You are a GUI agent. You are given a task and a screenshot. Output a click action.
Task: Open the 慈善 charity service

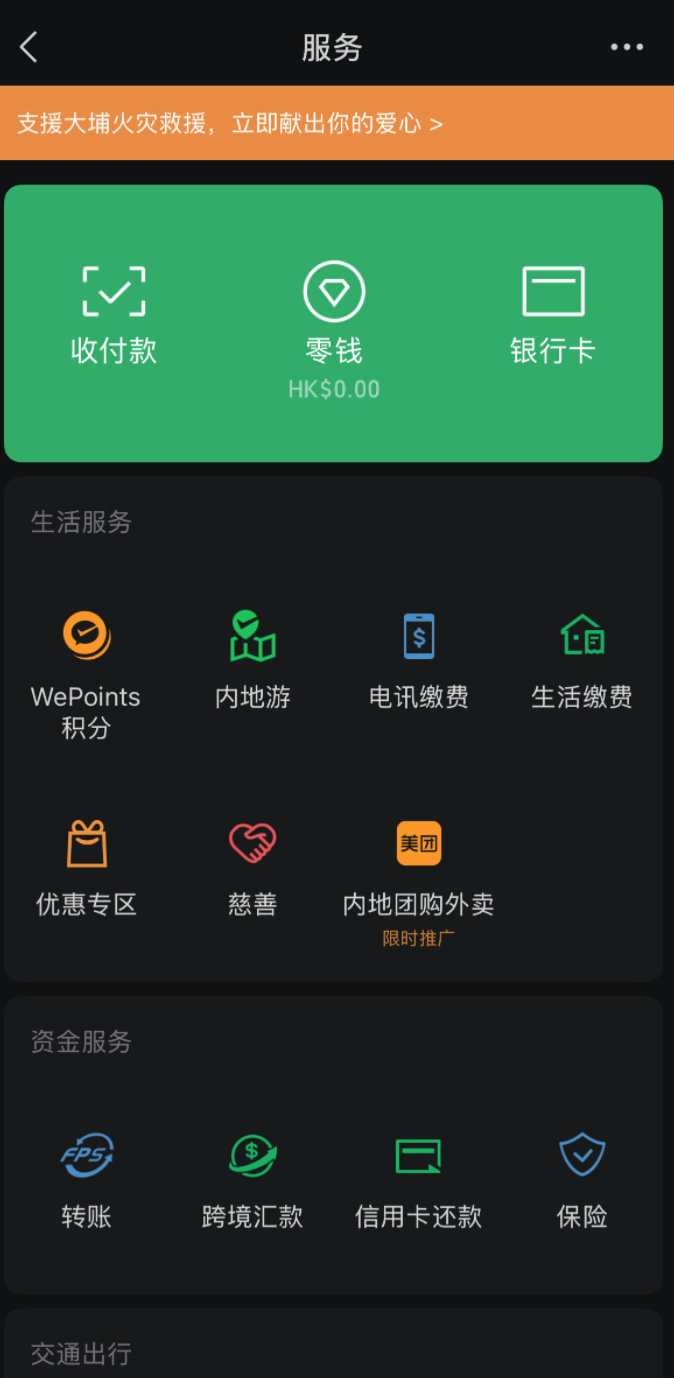252,868
